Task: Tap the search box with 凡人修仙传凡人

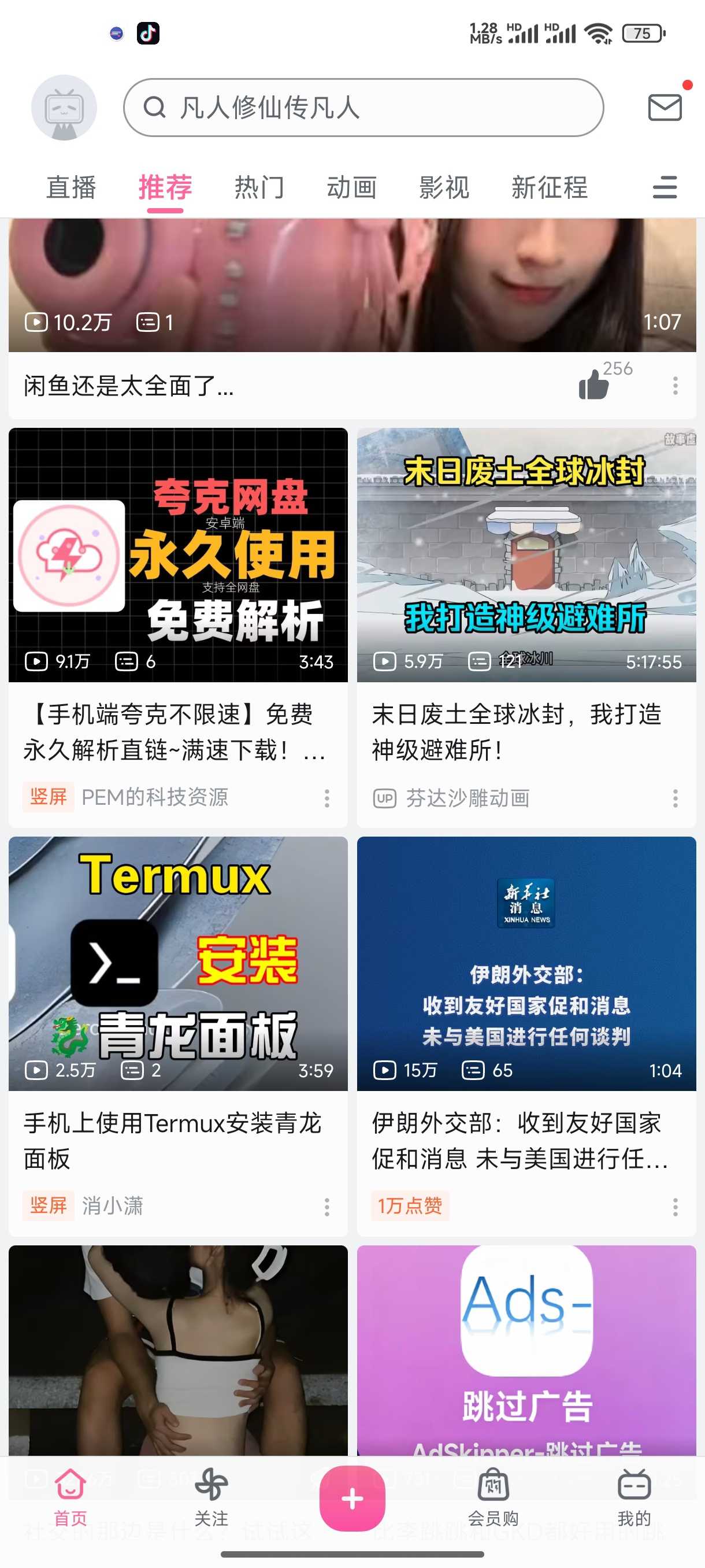Action: pyautogui.click(x=363, y=107)
